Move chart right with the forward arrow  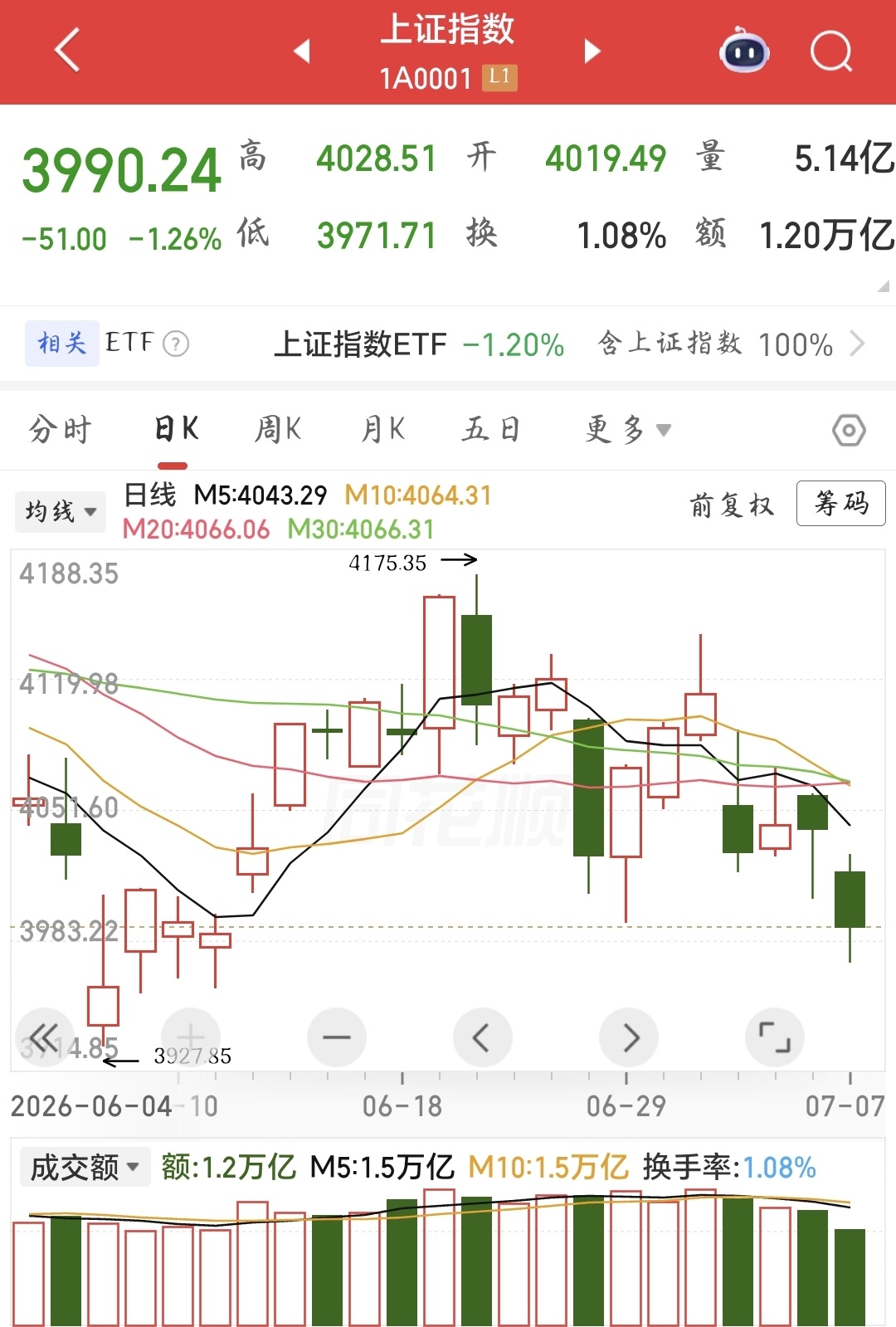click(629, 1037)
